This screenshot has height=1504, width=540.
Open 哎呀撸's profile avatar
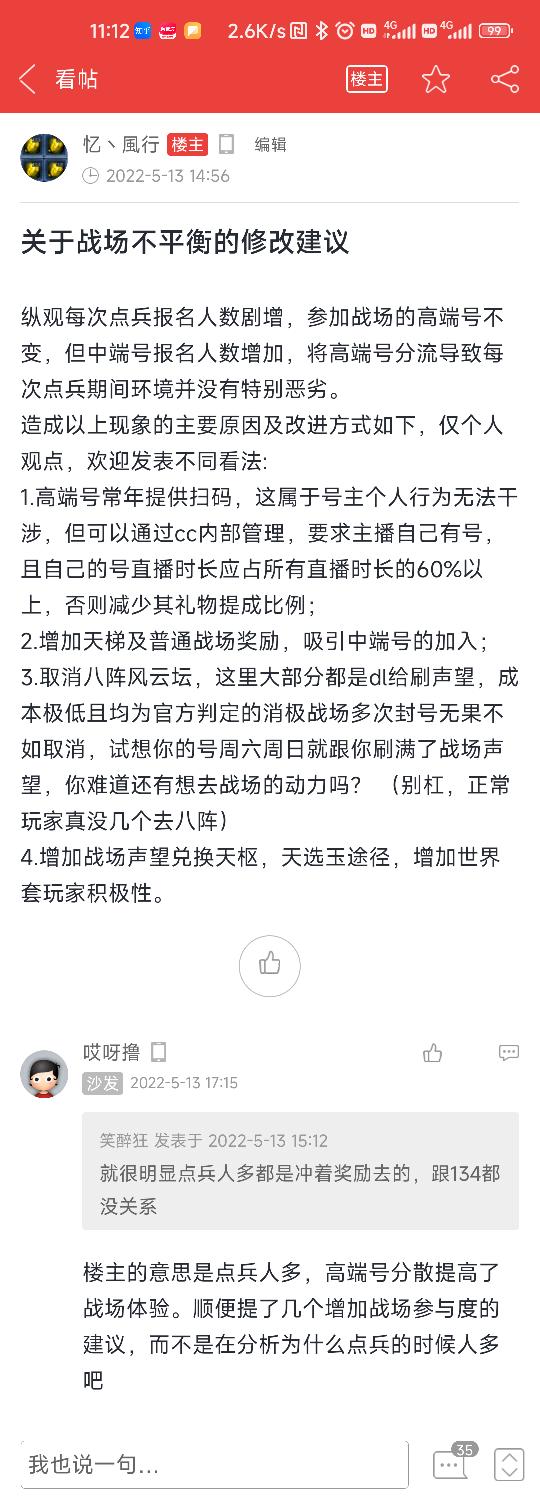[x=44, y=1074]
